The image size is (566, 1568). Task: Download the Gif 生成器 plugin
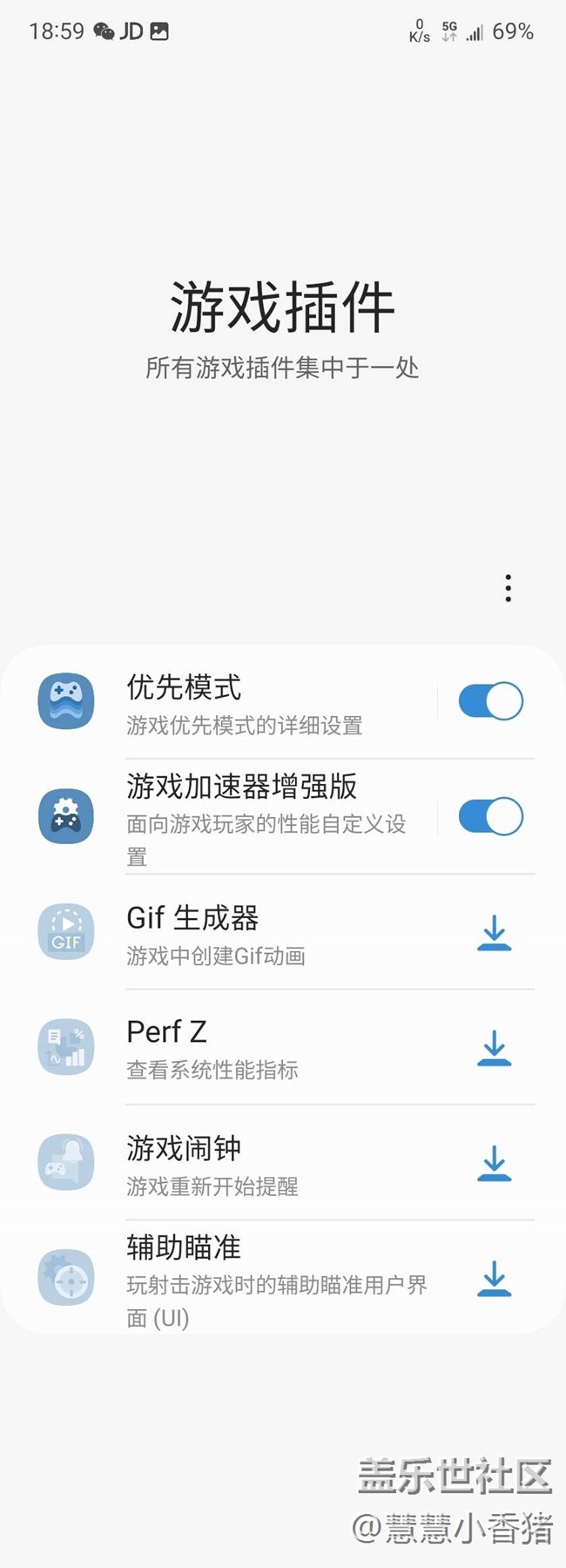tap(494, 933)
